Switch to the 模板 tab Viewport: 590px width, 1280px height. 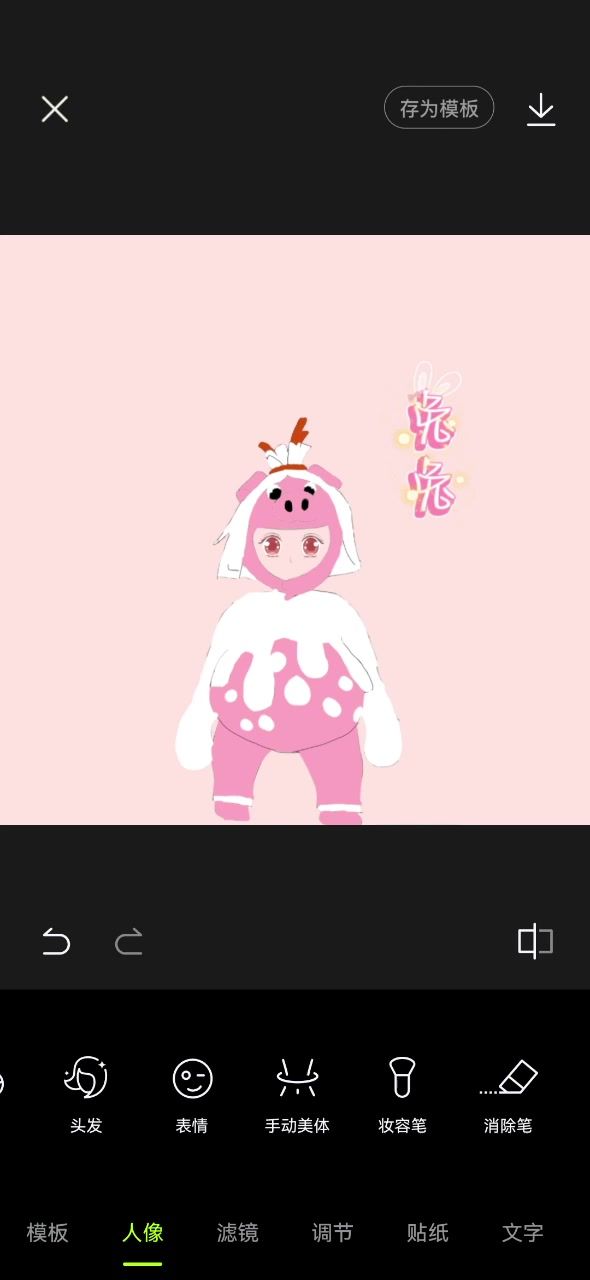47,1233
